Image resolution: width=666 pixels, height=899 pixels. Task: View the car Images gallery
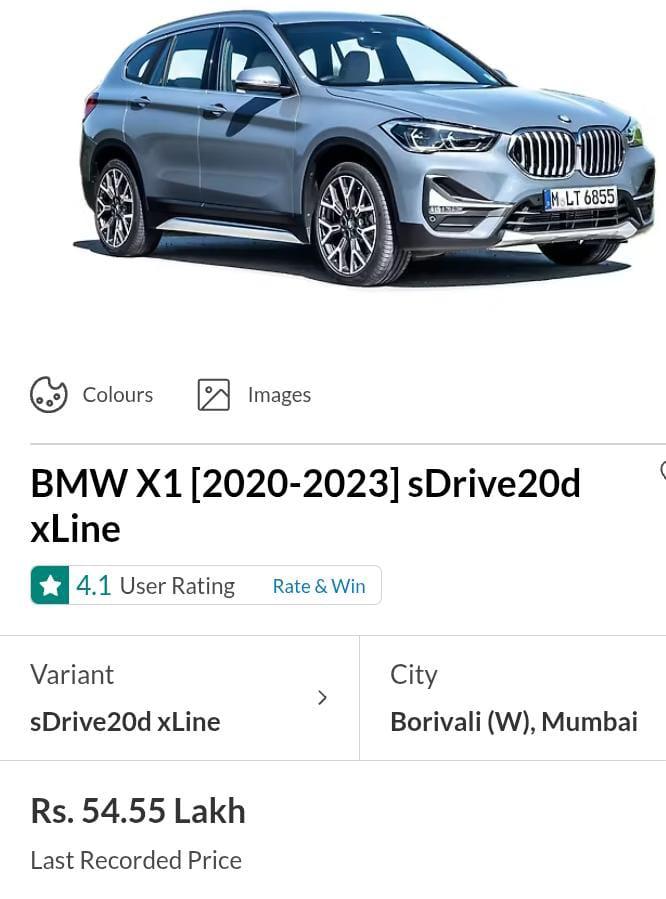click(x=254, y=395)
